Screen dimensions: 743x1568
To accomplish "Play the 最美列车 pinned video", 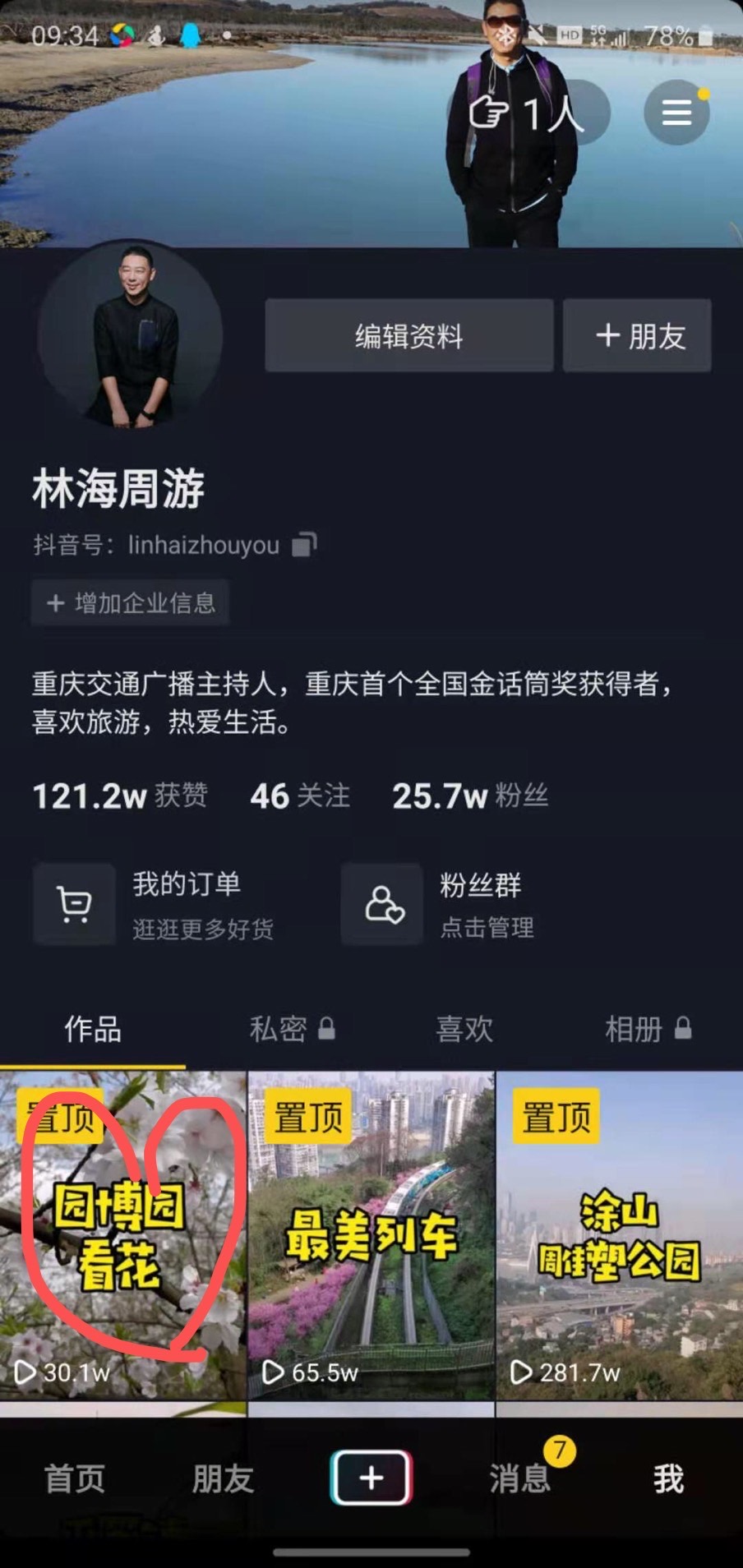I will point(371,1235).
